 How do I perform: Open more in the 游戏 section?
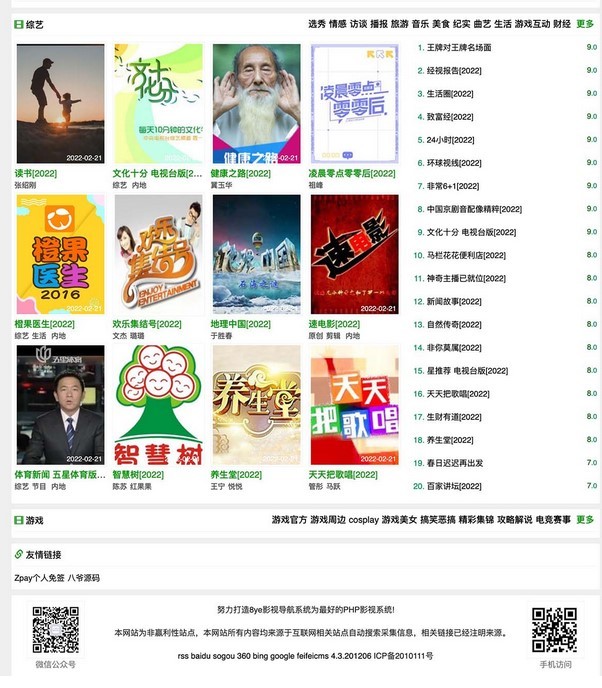585,520
